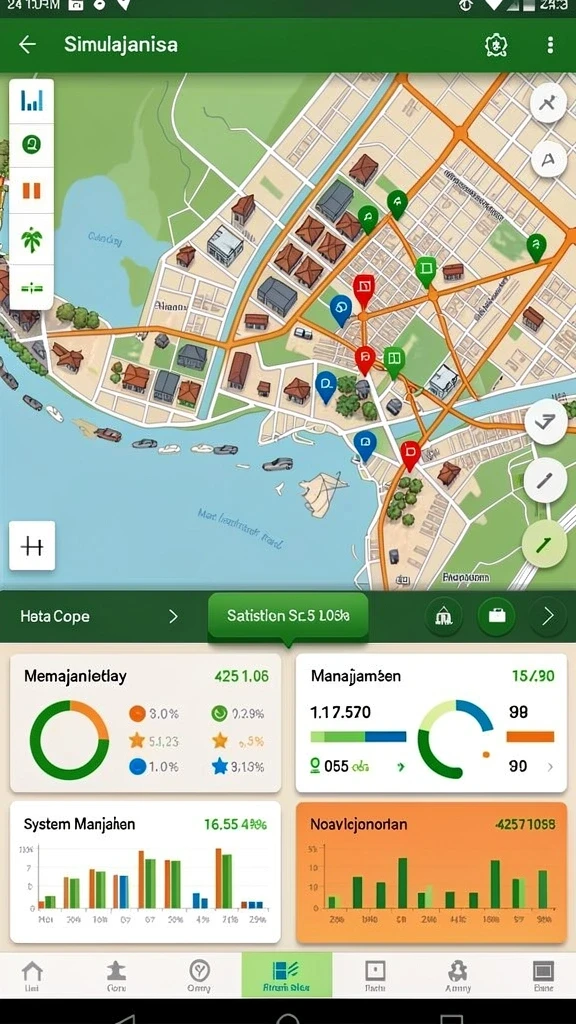The image size is (576, 1024).
Task: Switch to the home tab in bottom bar
Action: (32, 975)
